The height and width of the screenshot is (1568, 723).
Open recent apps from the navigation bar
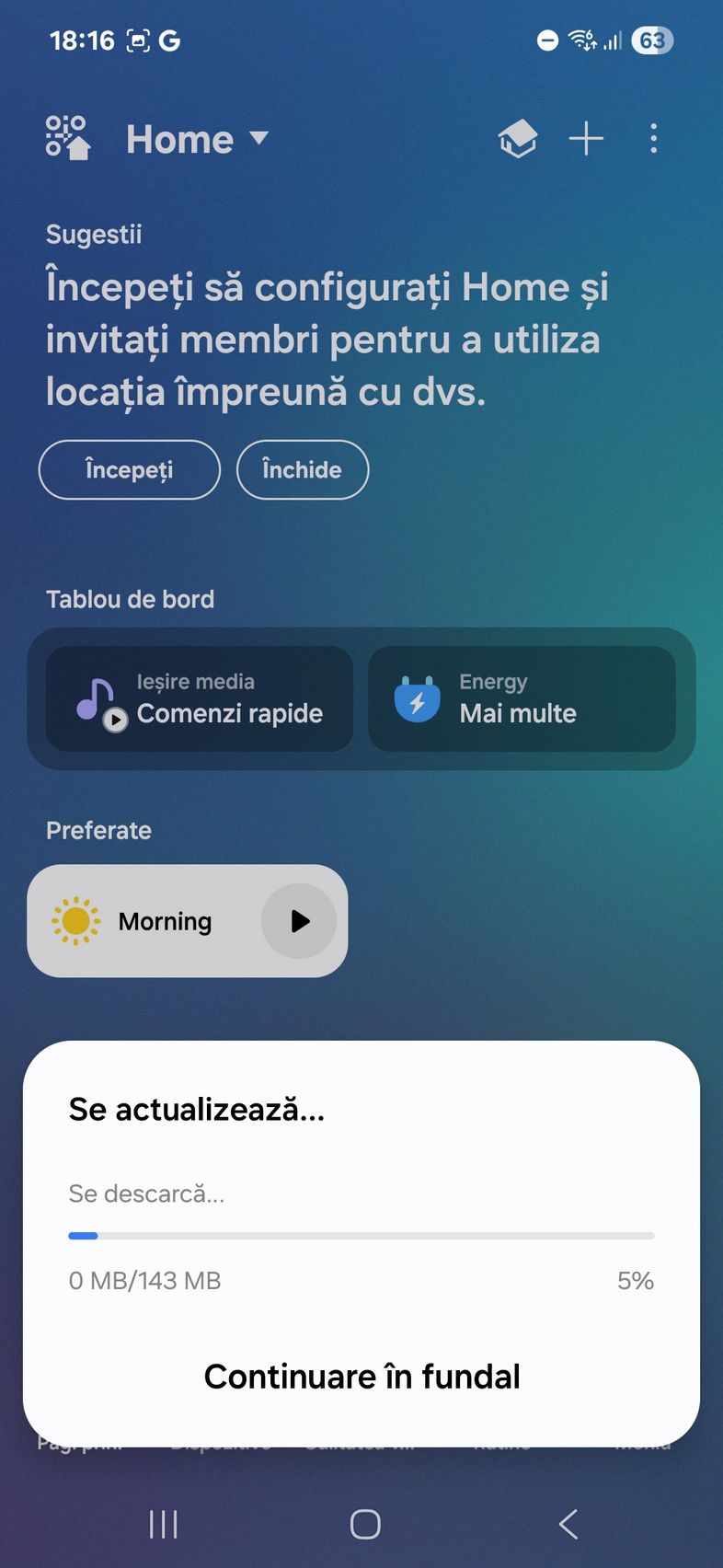point(164,1525)
